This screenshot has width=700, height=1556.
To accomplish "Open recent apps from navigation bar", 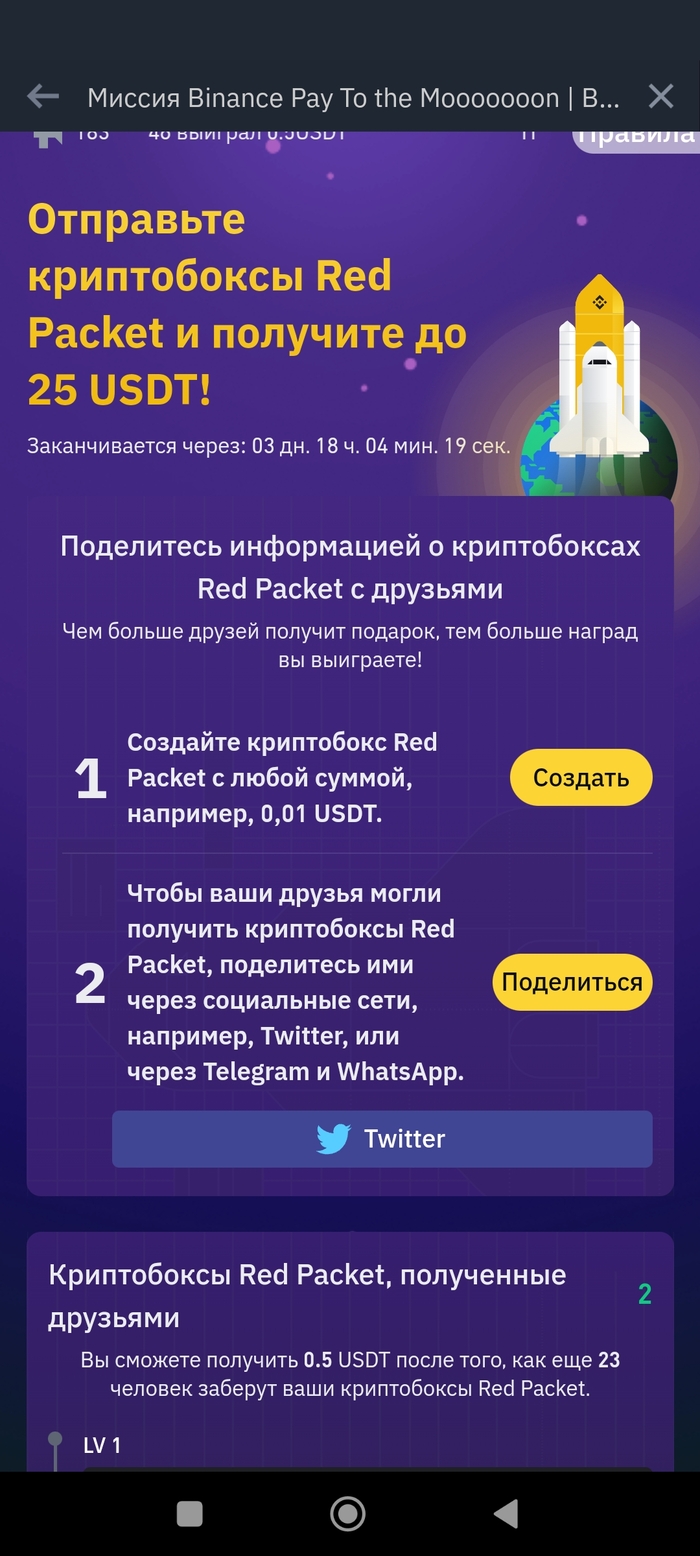I will coord(190,1514).
